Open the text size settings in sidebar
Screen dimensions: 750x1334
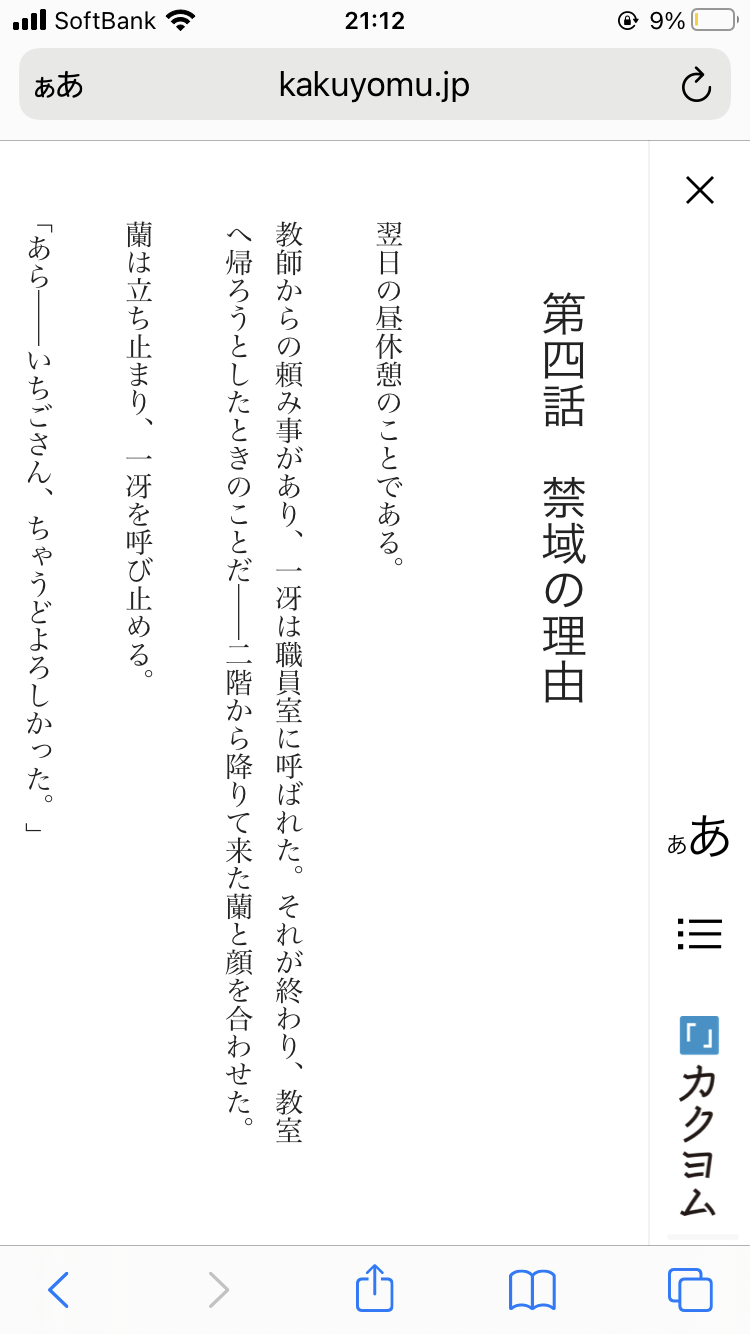(699, 837)
